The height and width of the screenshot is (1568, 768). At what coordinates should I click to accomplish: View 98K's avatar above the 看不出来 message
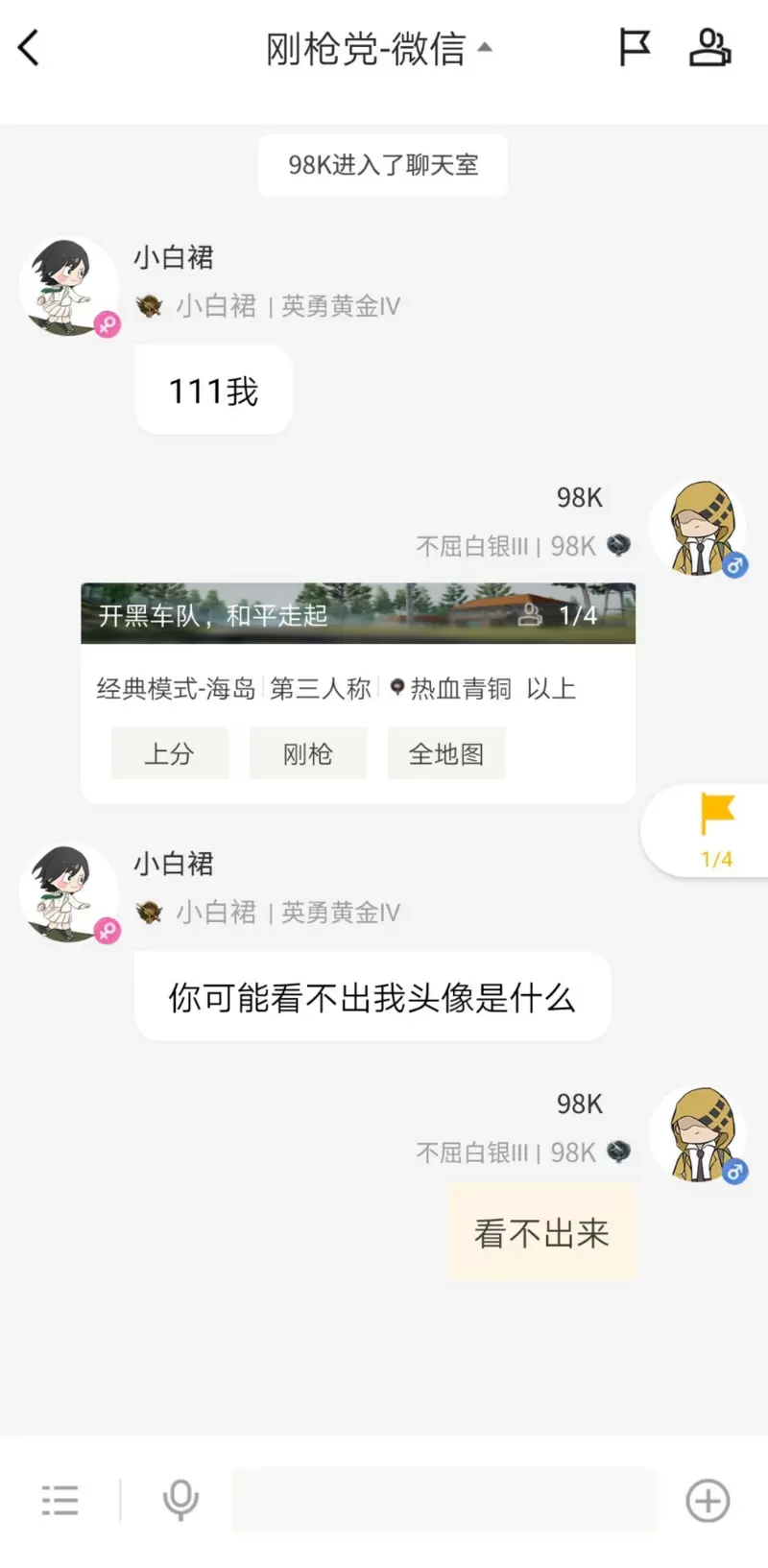[x=698, y=1135]
